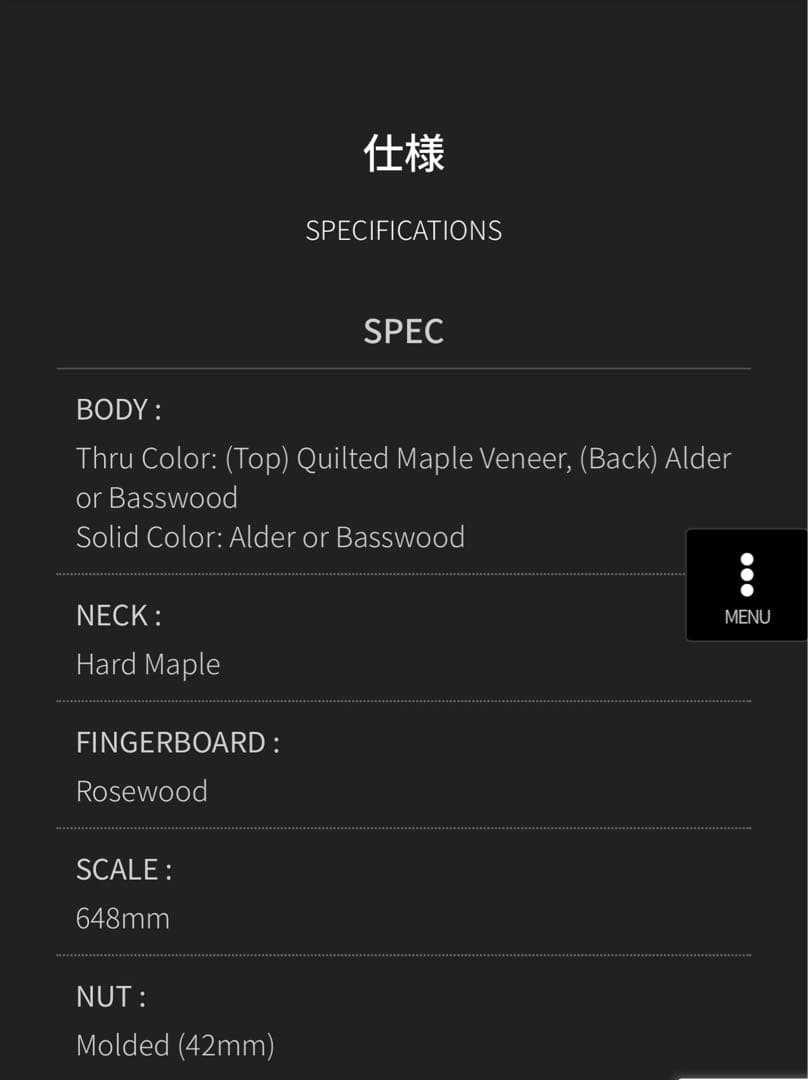Open the SPEC tab heading
Image resolution: width=808 pixels, height=1080 pixels.
(403, 331)
